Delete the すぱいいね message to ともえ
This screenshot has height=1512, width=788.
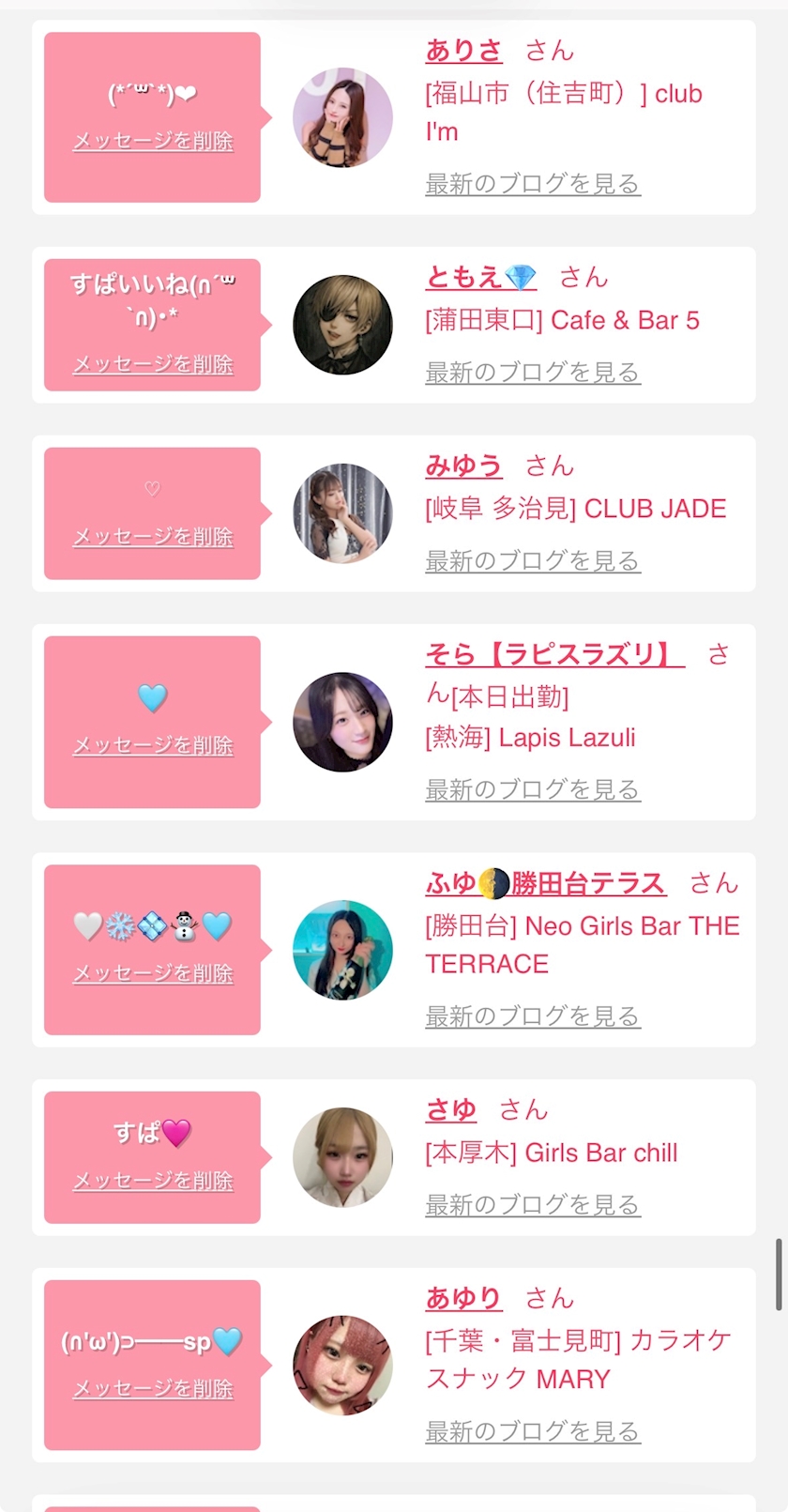tap(153, 364)
